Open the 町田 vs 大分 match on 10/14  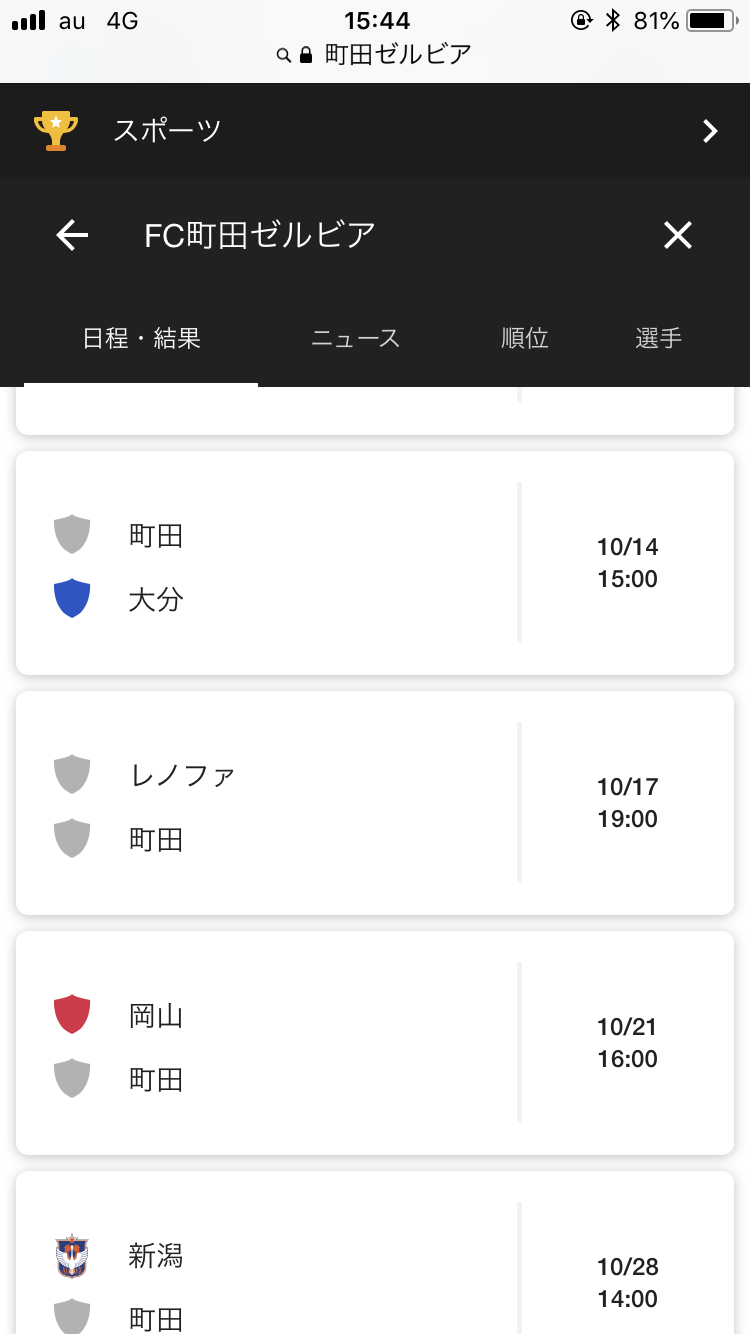[x=375, y=563]
